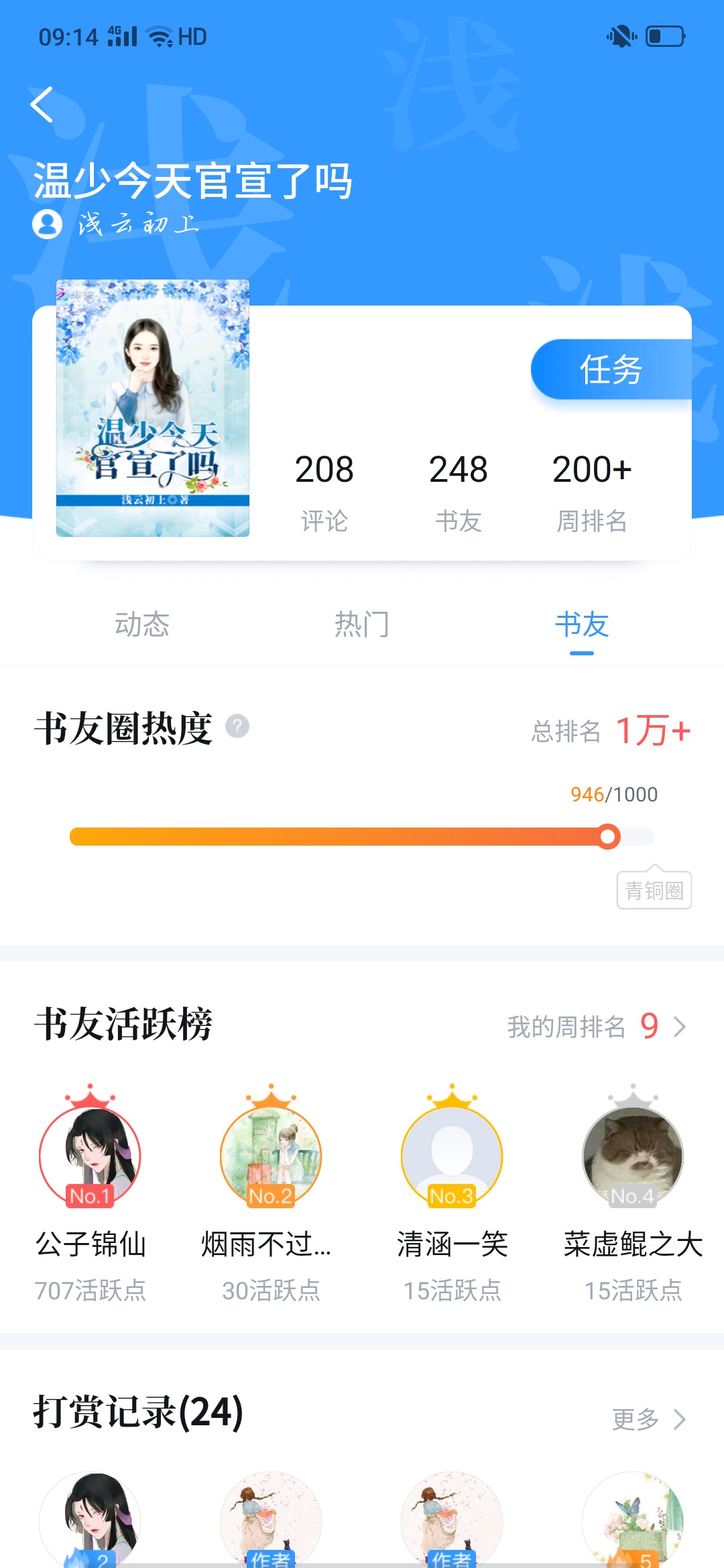The width and height of the screenshot is (724, 1568).
Task: Switch to the 热门 tab
Action: pos(362,625)
